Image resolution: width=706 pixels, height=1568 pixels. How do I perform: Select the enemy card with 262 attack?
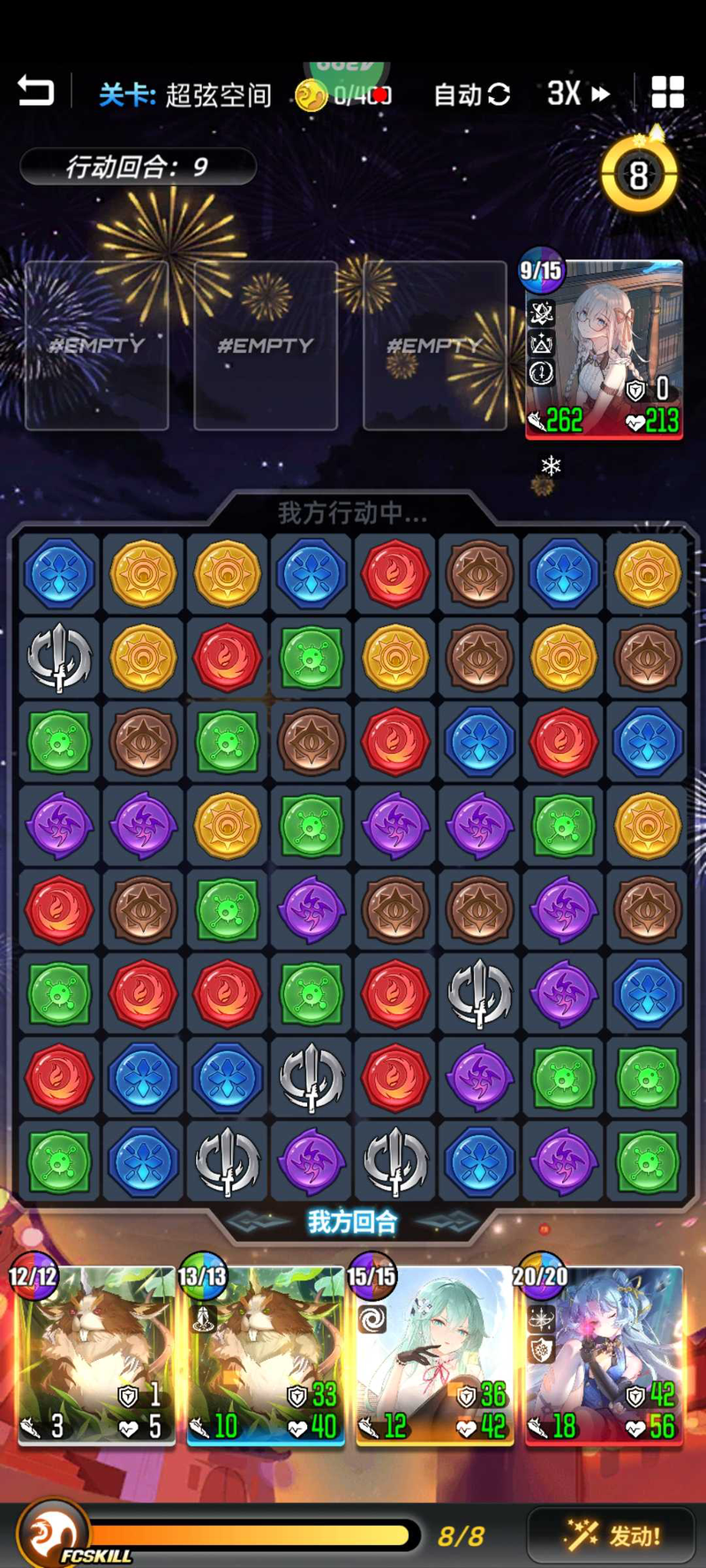click(x=605, y=348)
